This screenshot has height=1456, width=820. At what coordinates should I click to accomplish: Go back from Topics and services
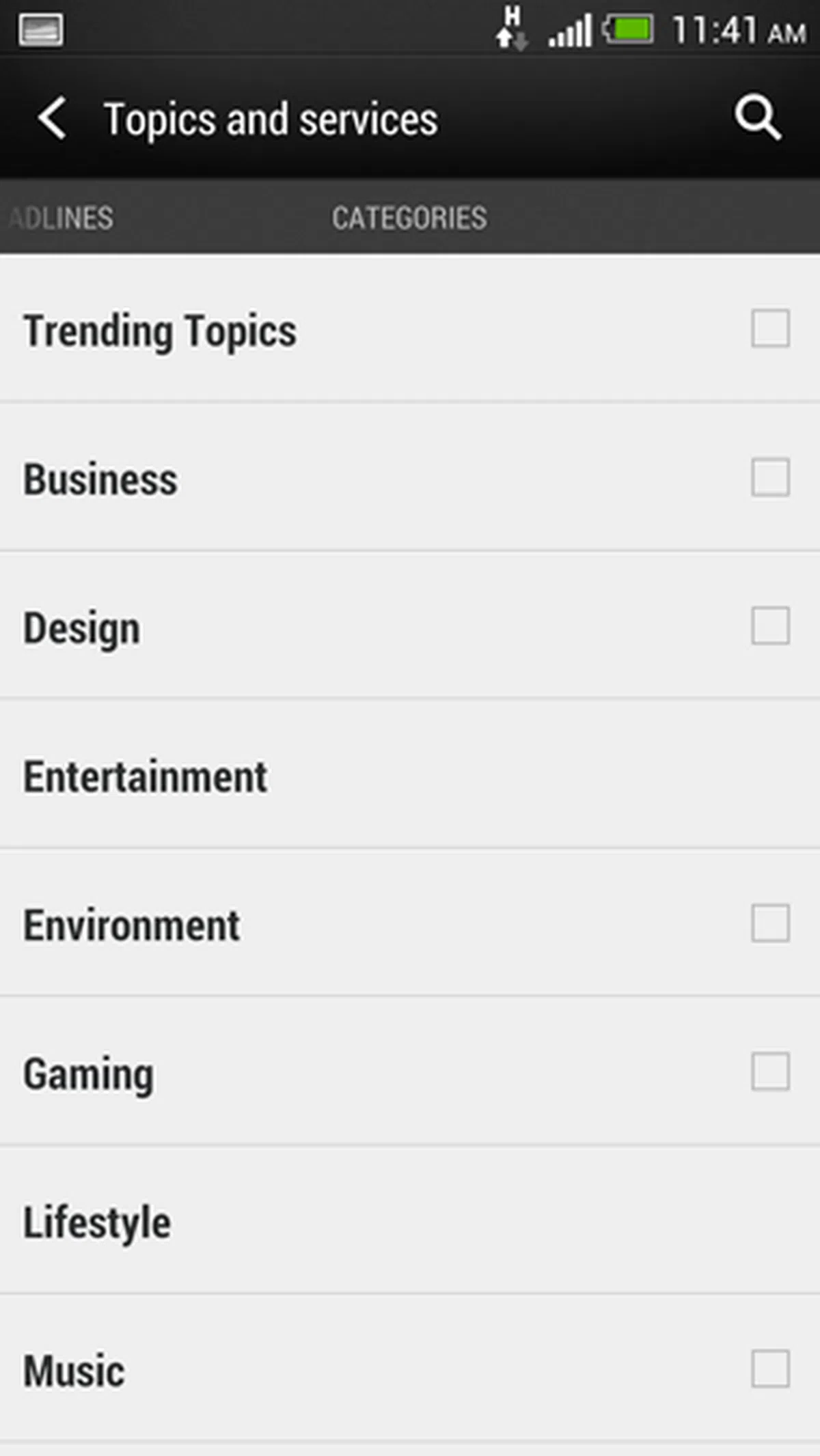coord(53,119)
